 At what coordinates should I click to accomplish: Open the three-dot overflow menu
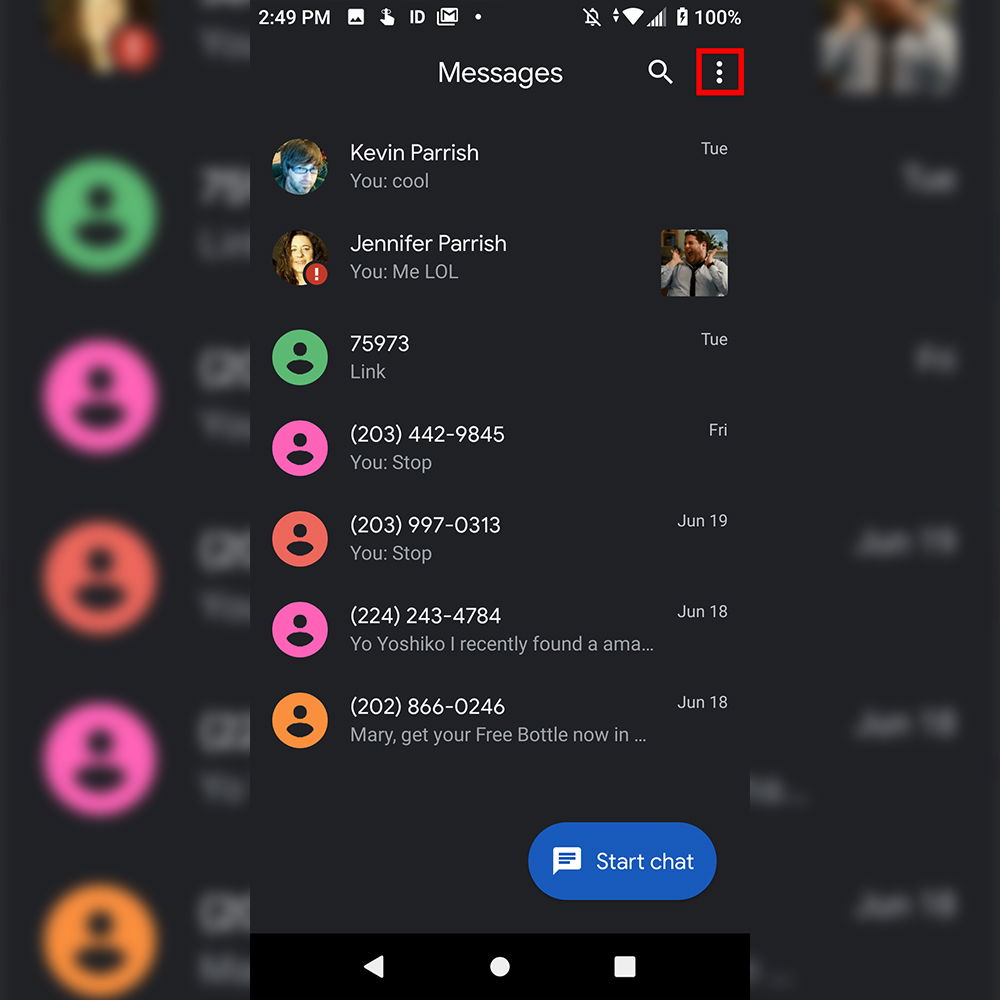click(719, 72)
